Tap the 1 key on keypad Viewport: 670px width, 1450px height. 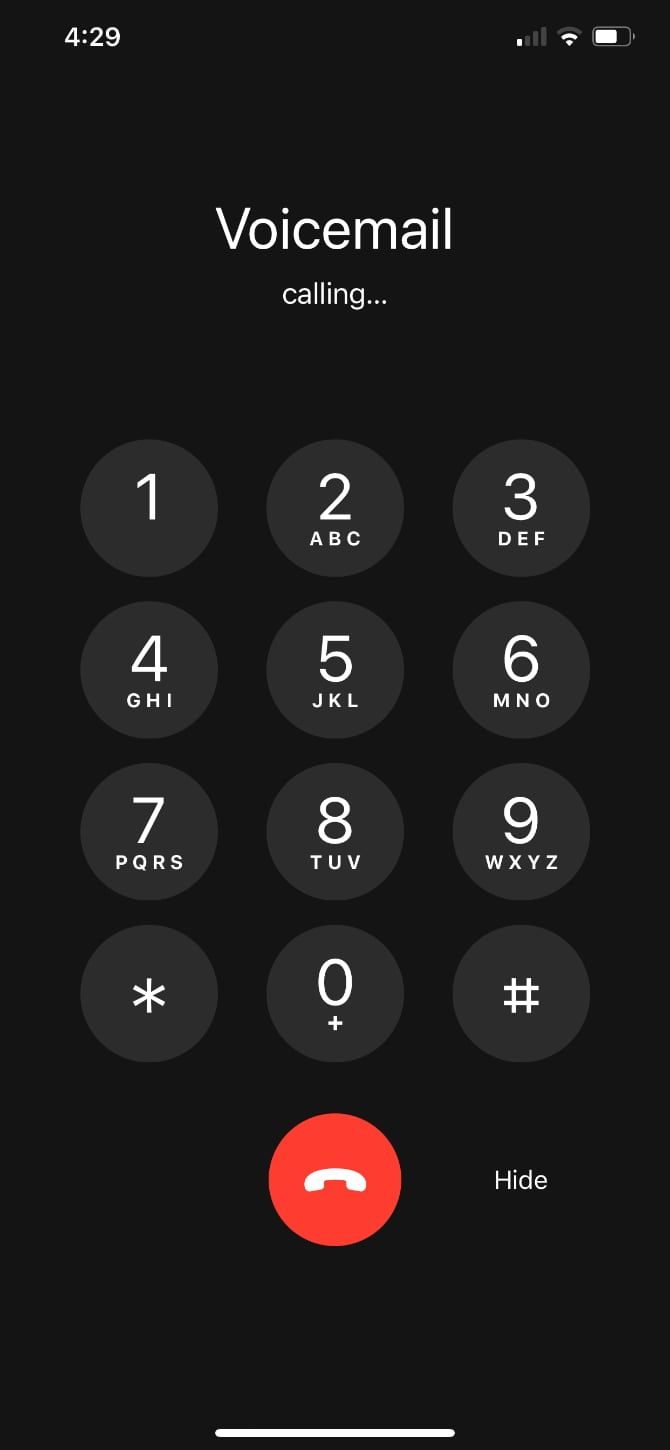[149, 508]
